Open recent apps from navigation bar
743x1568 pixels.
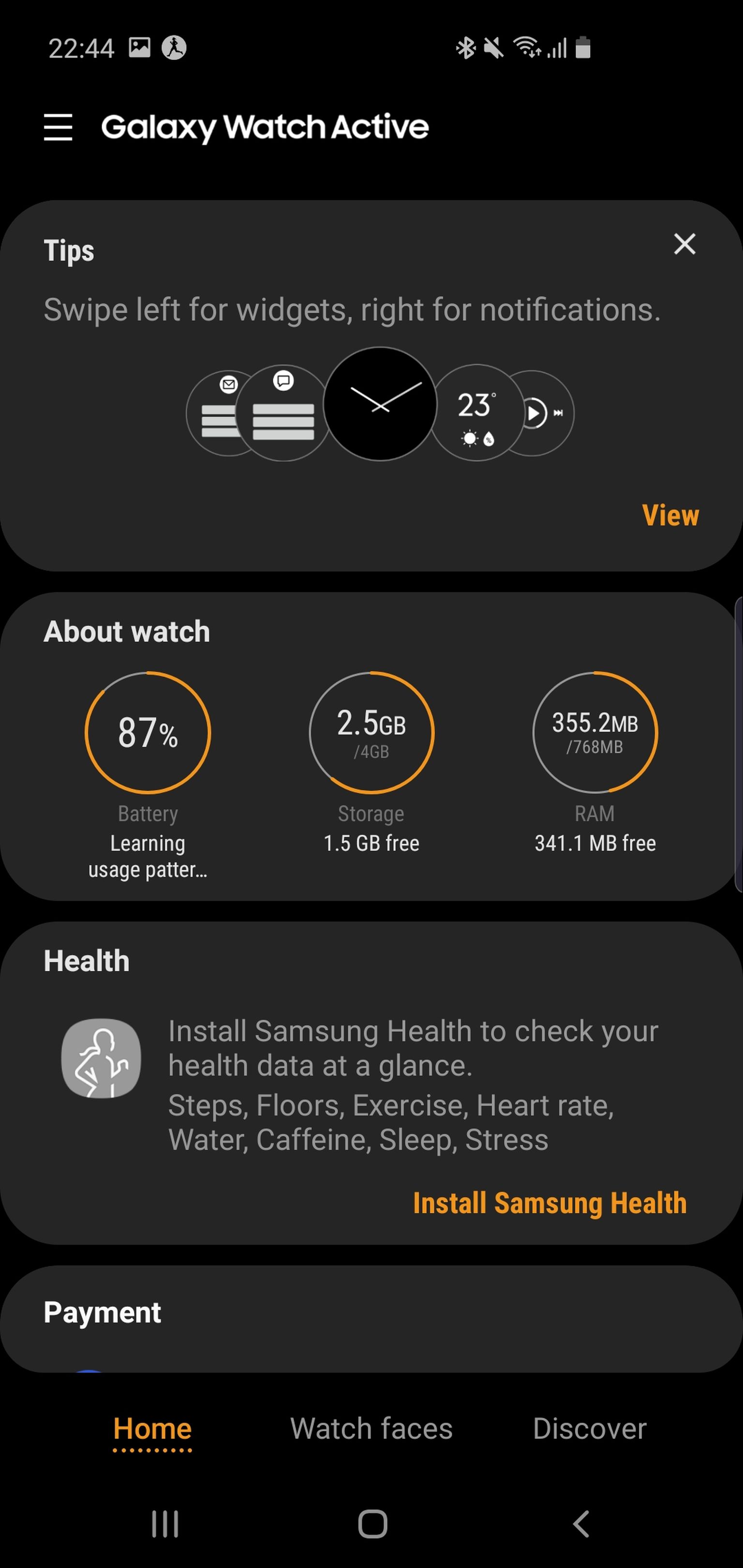point(164,1524)
